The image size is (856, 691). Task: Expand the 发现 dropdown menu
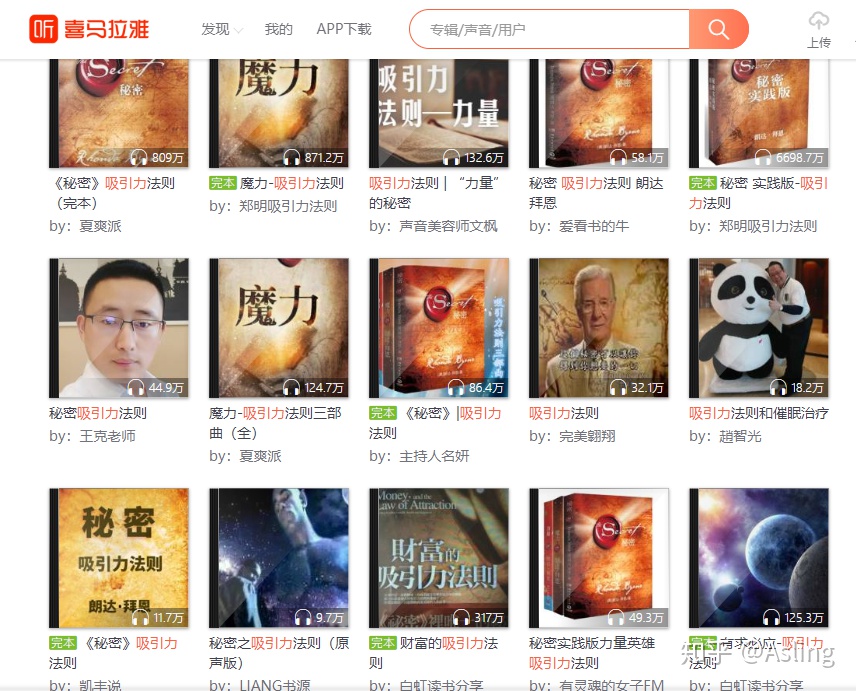click(x=221, y=29)
